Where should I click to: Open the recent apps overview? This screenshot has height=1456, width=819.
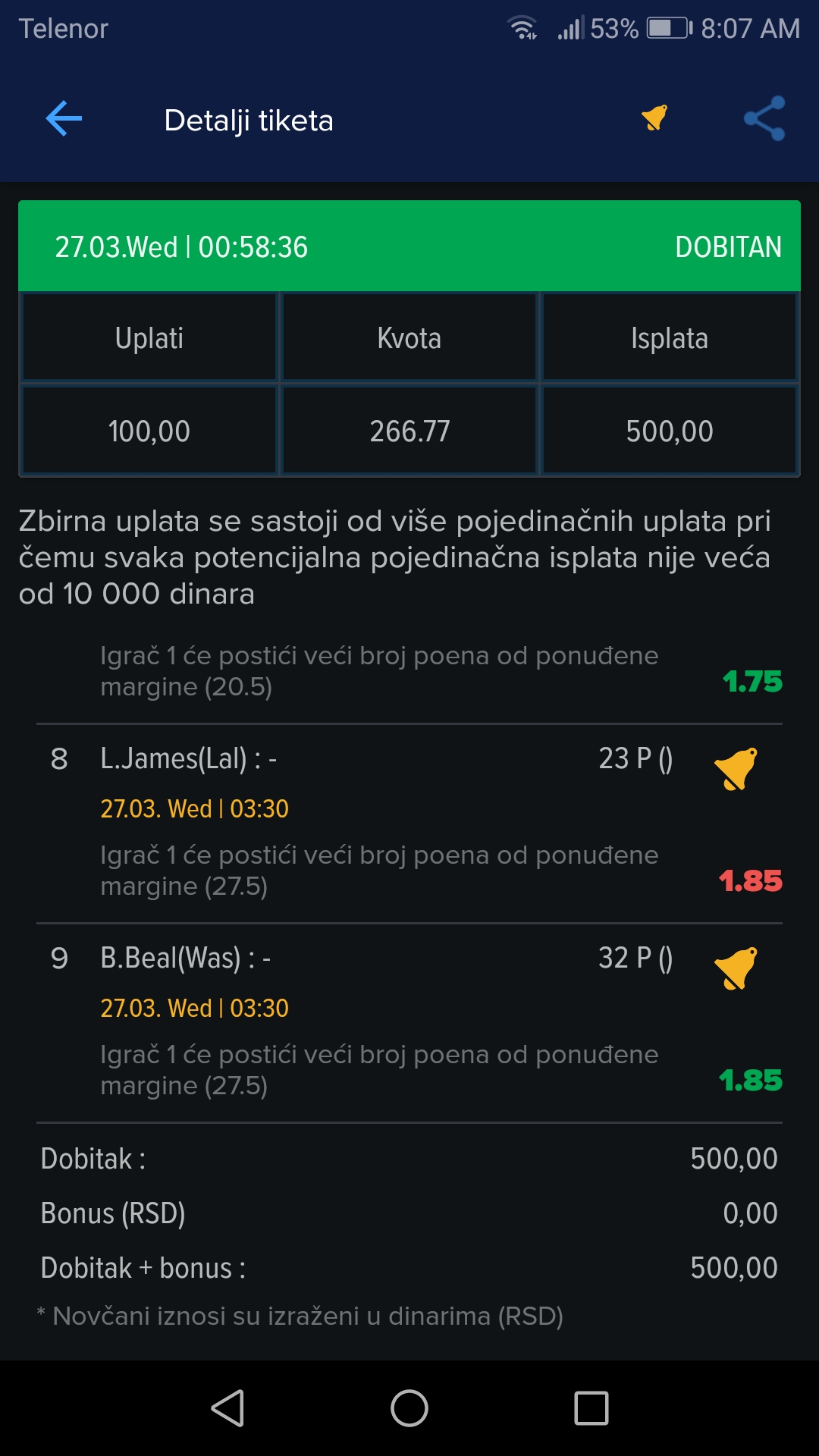pos(591,1408)
